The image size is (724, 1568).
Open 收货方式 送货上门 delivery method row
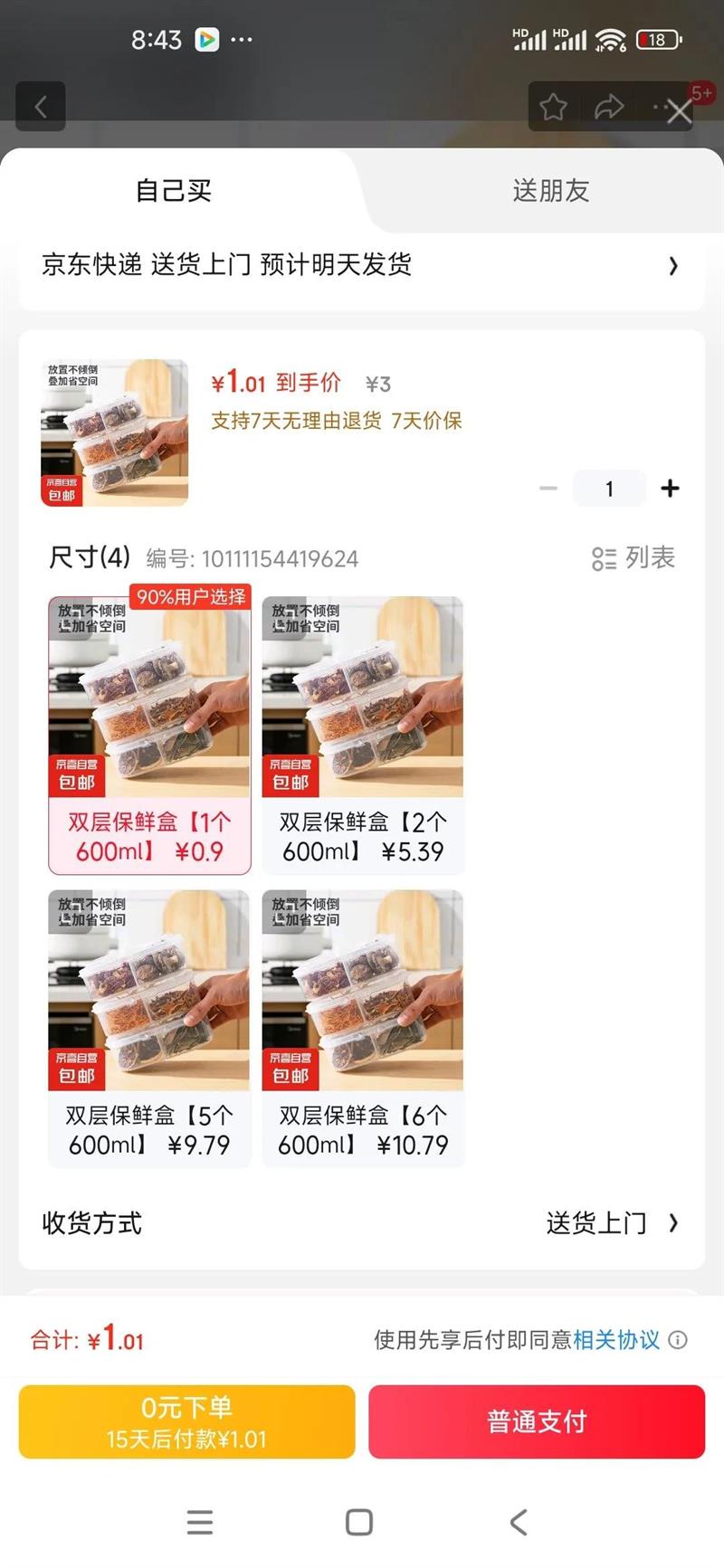pyautogui.click(x=362, y=1223)
